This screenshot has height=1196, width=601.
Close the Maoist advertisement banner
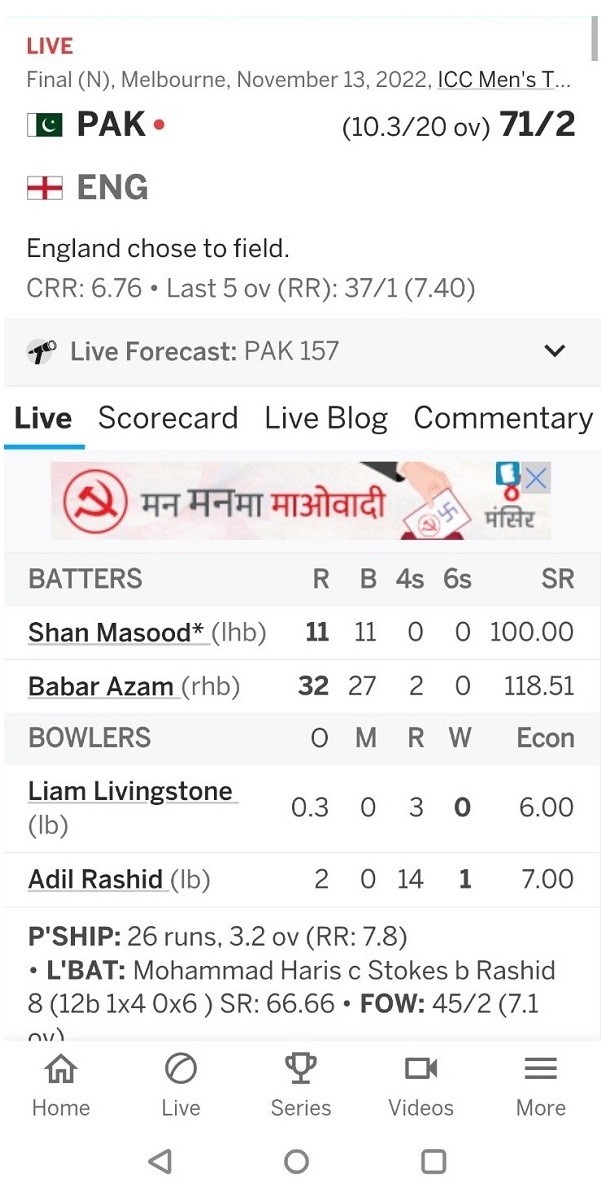(537, 478)
